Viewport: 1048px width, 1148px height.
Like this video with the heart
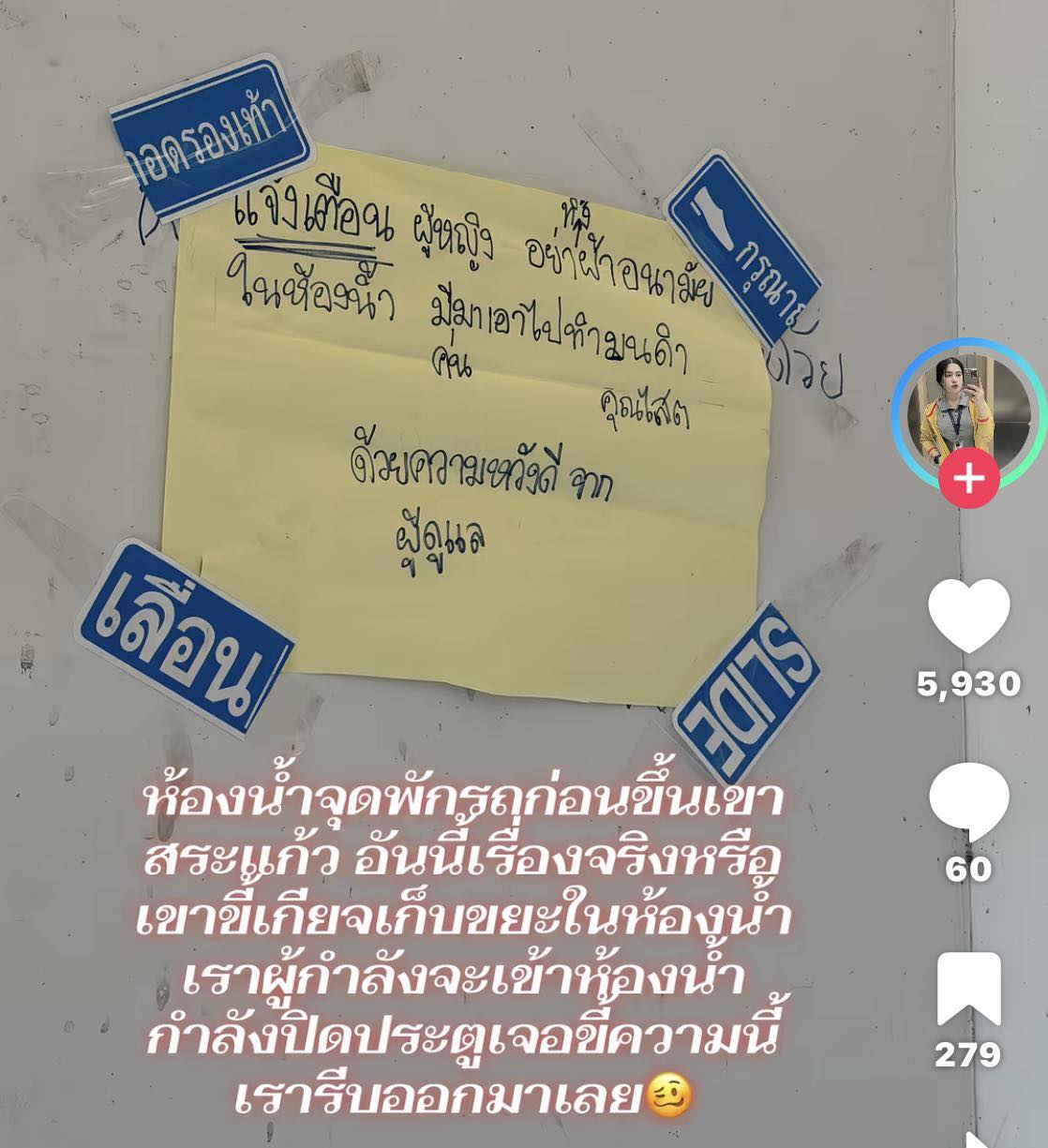point(968,616)
